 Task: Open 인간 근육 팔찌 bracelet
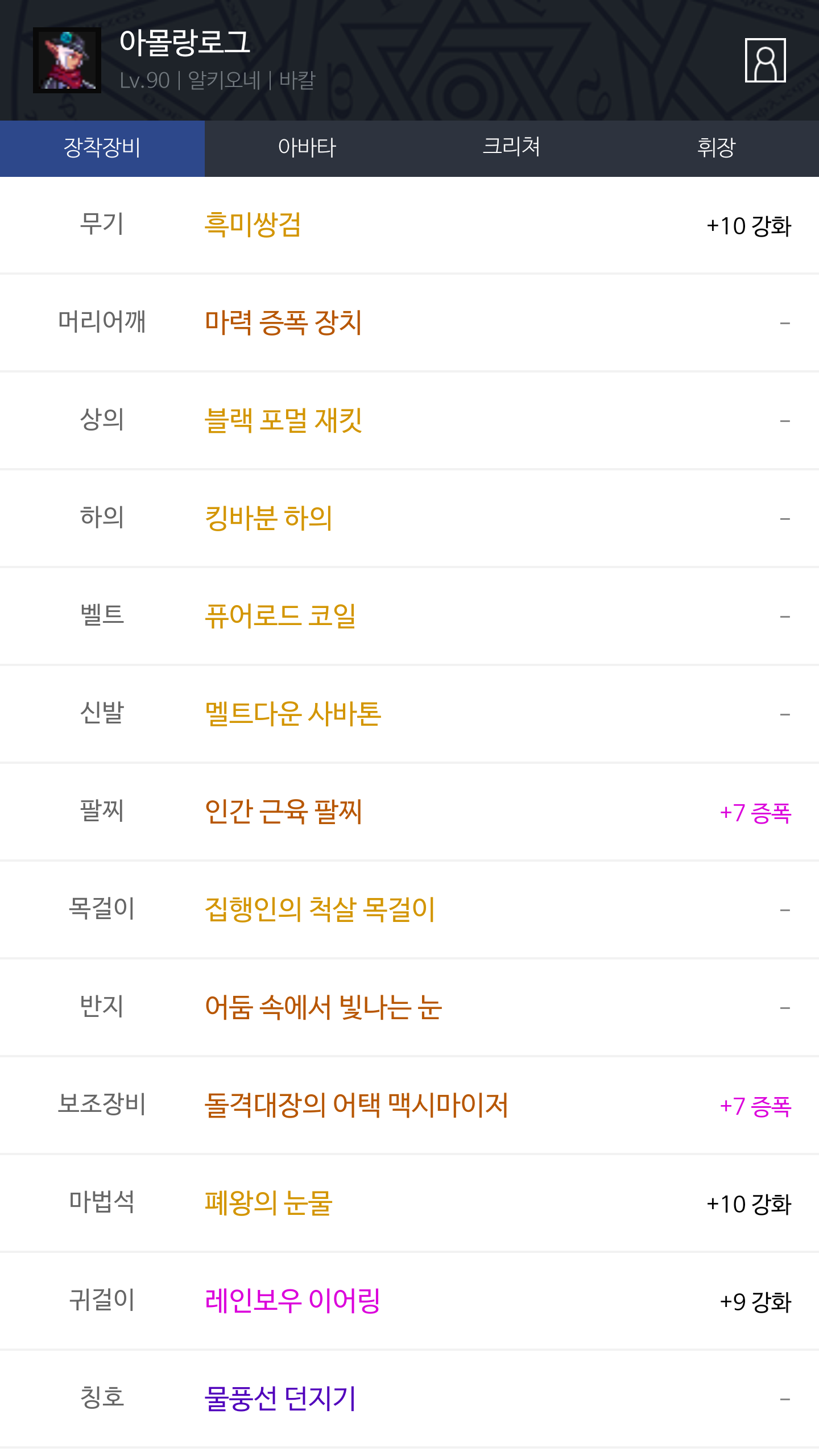tap(409, 812)
